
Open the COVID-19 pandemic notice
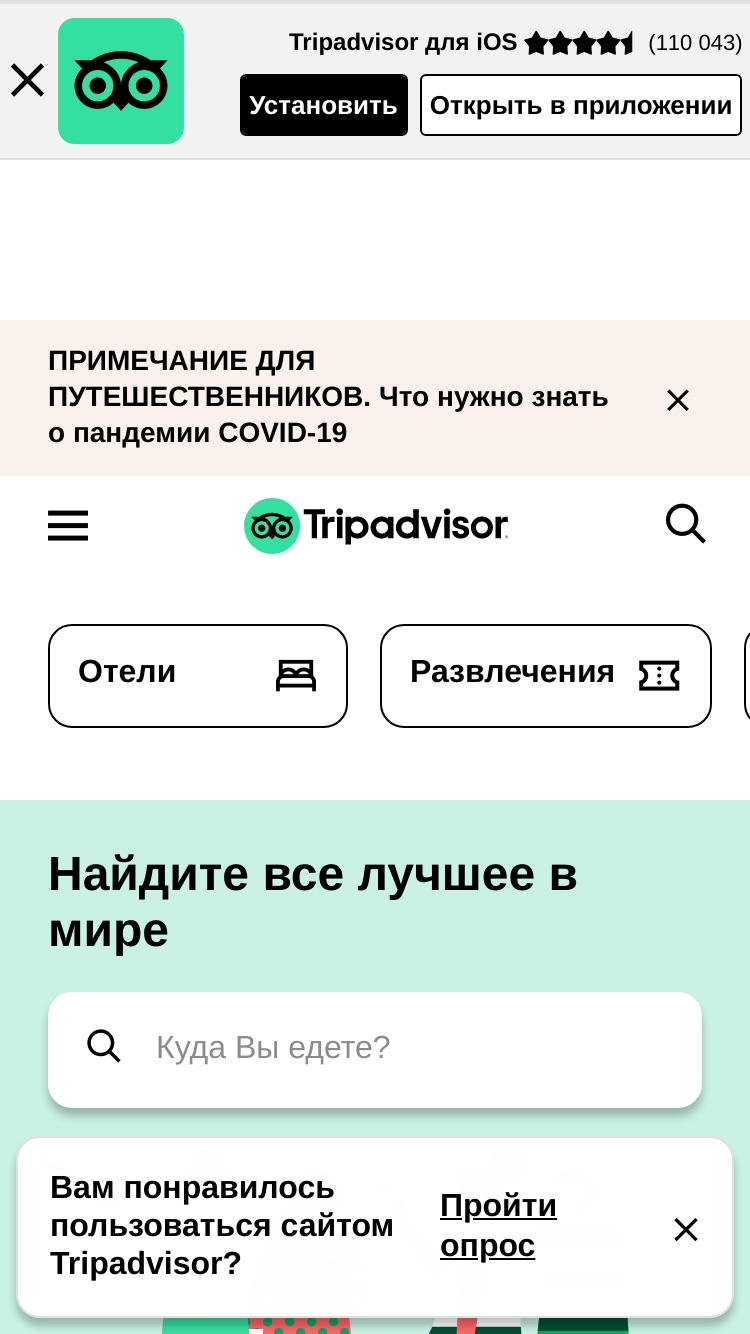(328, 397)
